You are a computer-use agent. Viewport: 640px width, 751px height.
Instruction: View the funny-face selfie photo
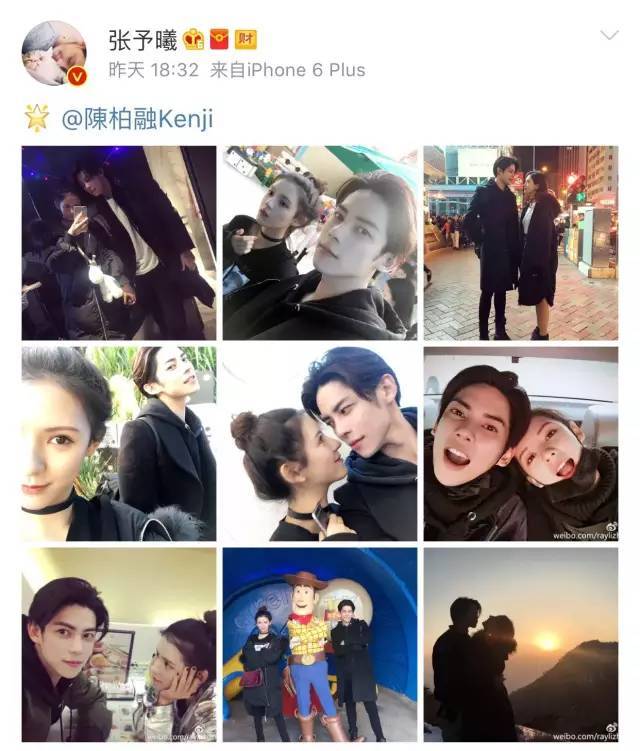click(520, 444)
